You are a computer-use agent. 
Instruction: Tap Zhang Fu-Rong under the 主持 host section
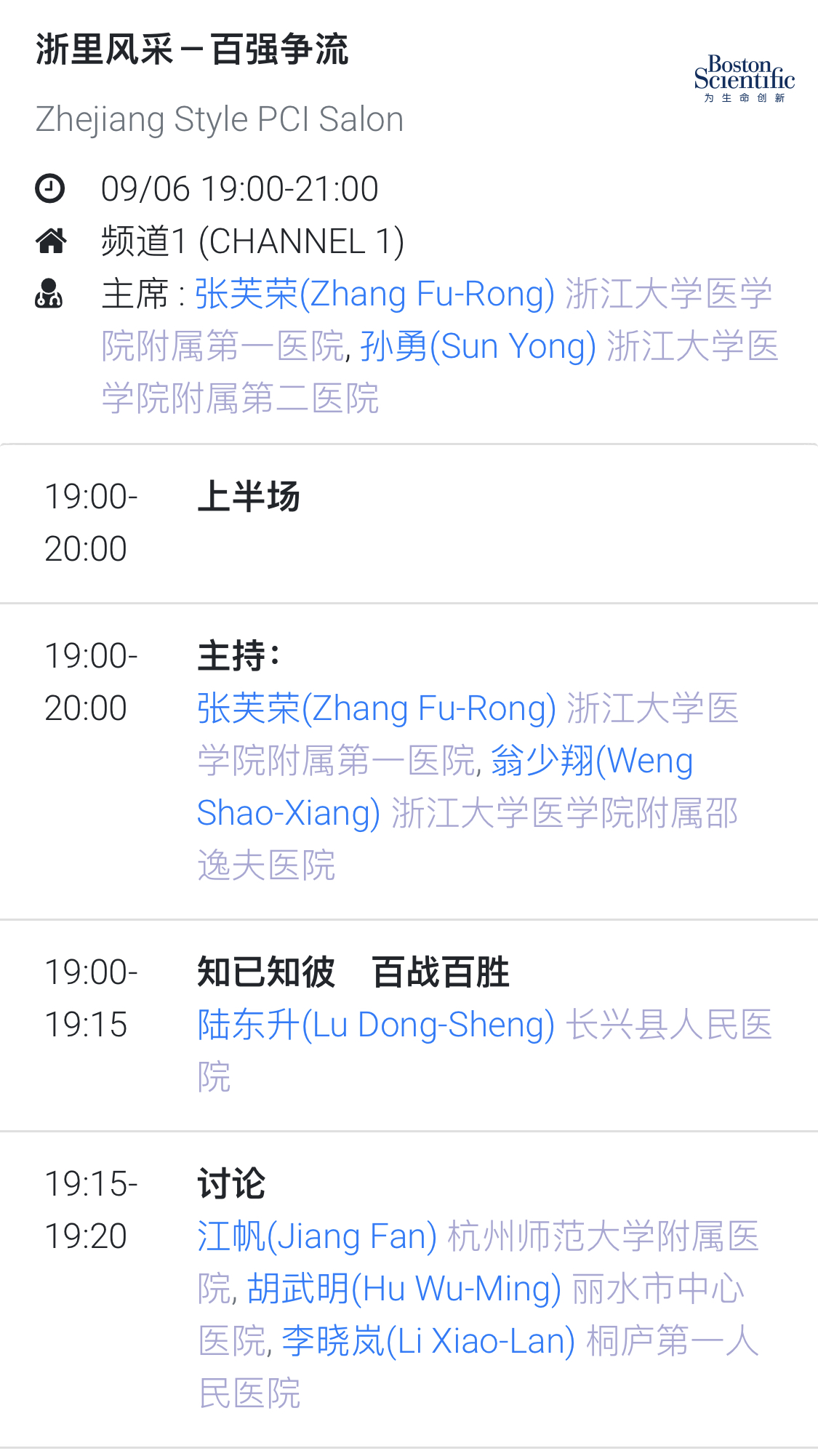(x=377, y=708)
